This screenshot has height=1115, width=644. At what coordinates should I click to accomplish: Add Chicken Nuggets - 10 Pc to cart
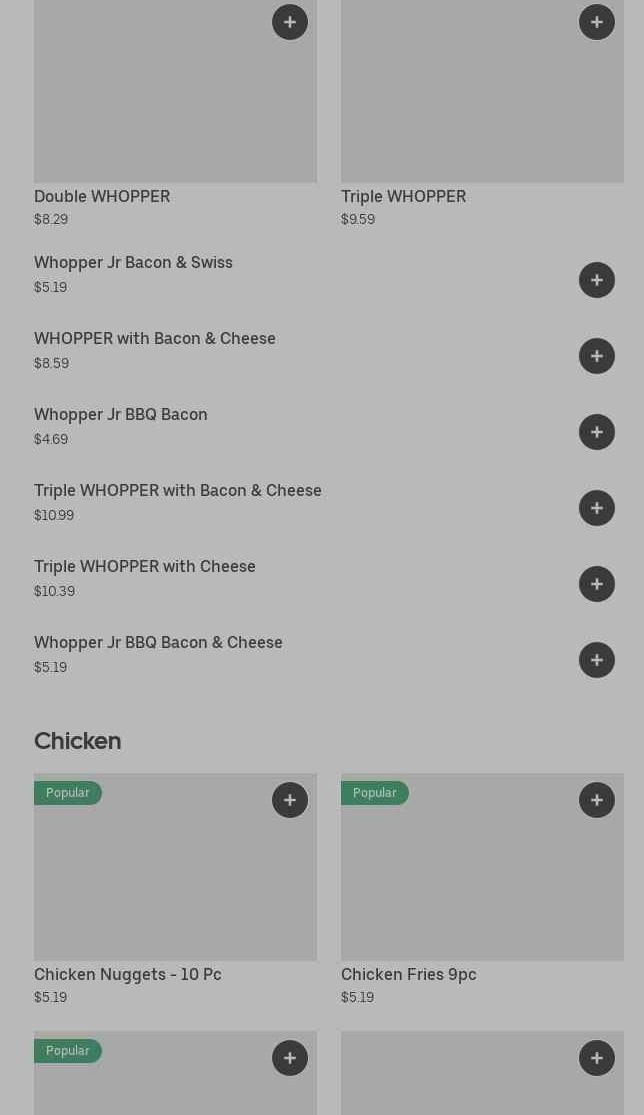(290, 800)
